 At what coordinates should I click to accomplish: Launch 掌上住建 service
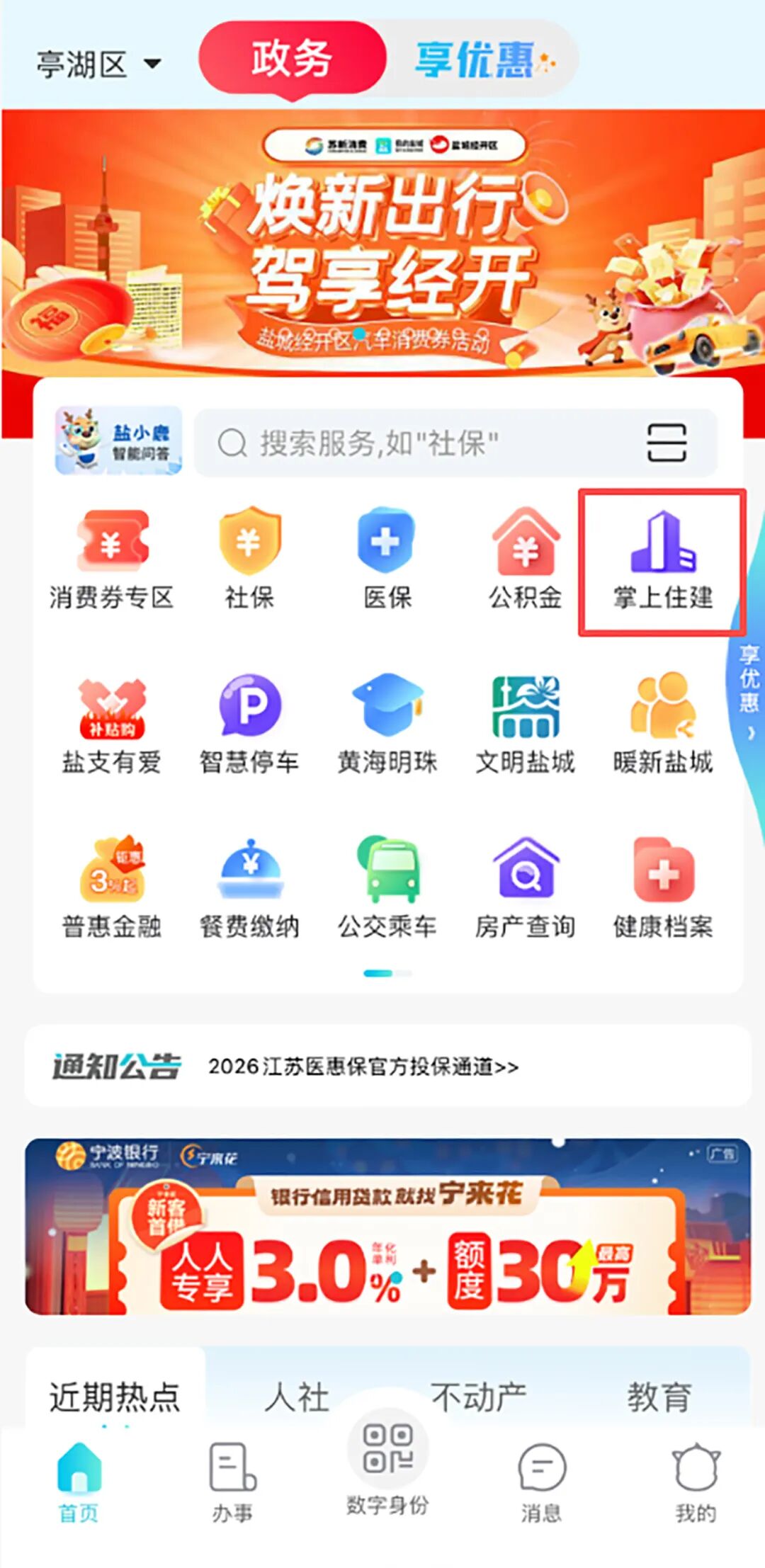tap(662, 561)
